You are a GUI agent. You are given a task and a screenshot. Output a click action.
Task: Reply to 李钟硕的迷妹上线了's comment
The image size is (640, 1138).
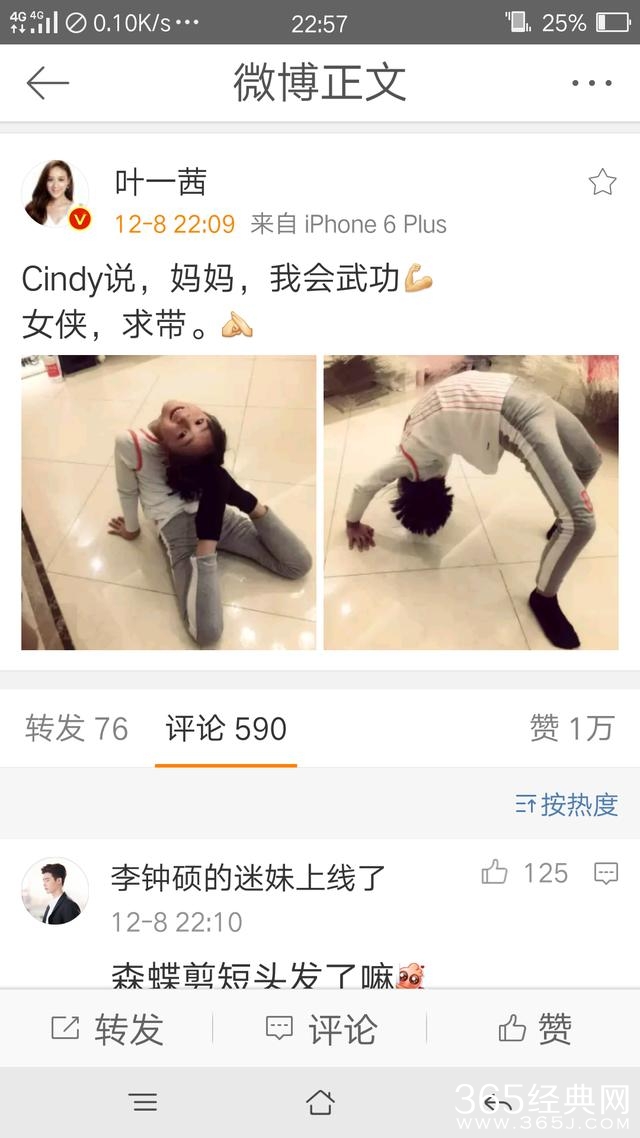coord(606,873)
